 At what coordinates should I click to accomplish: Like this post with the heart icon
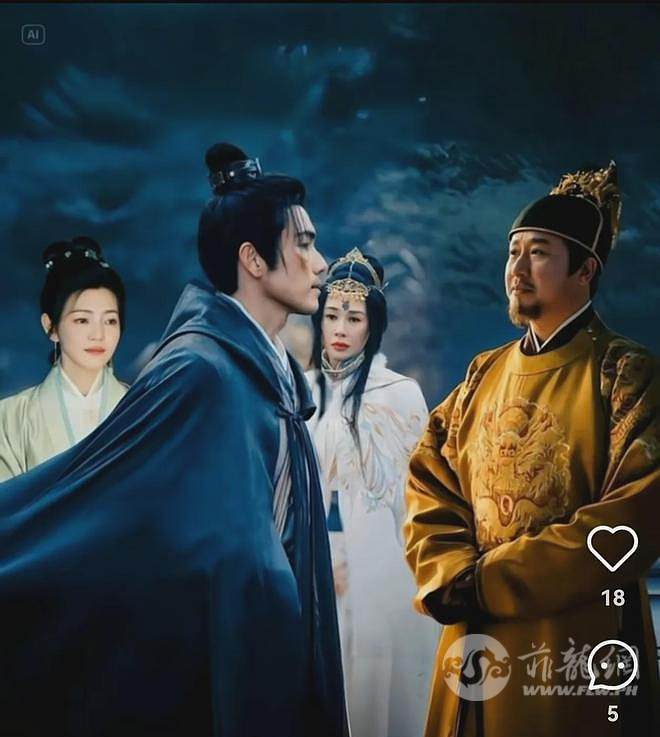click(x=612, y=548)
